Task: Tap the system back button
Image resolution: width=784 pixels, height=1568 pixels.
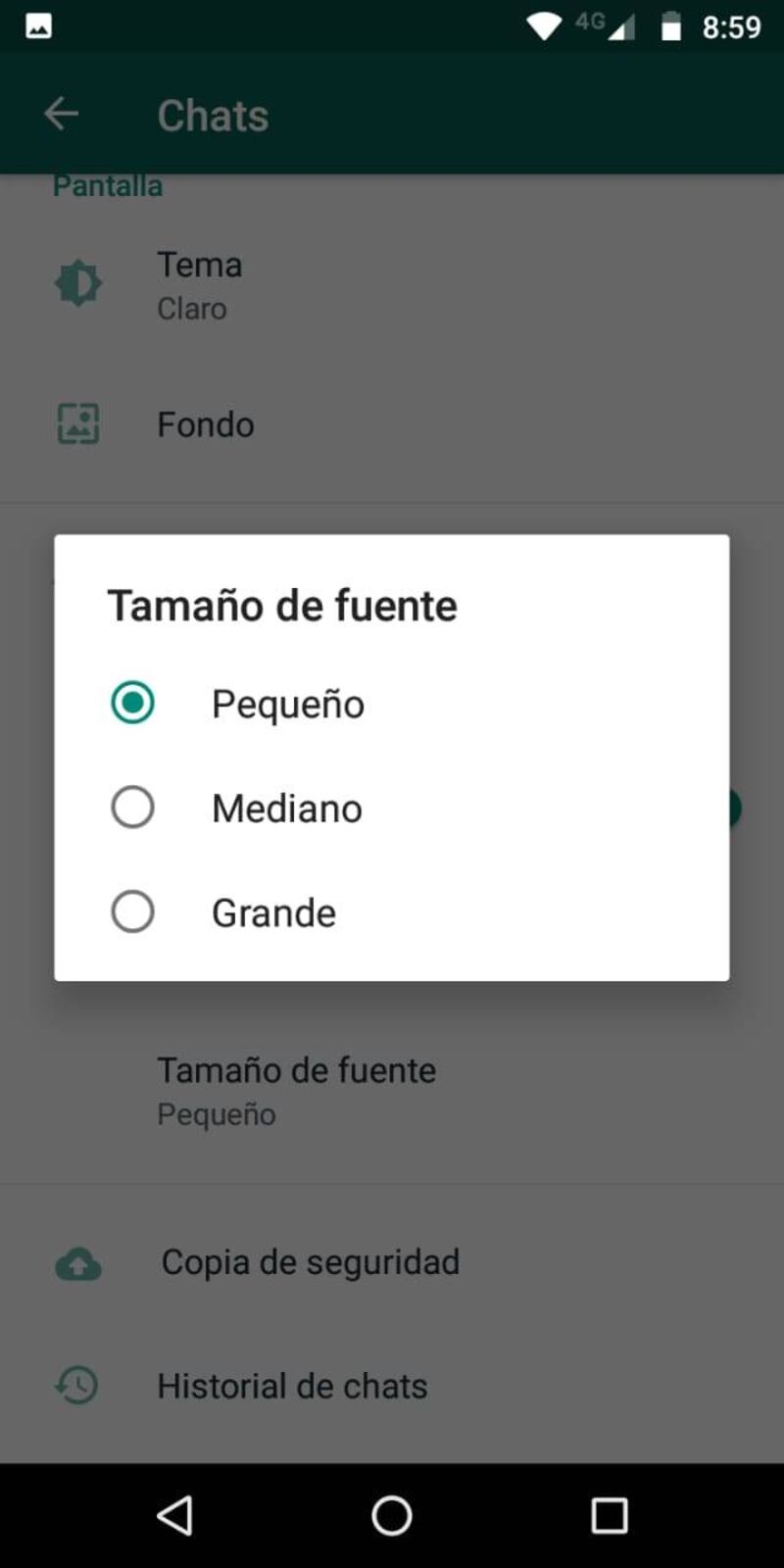Action: point(174,1515)
